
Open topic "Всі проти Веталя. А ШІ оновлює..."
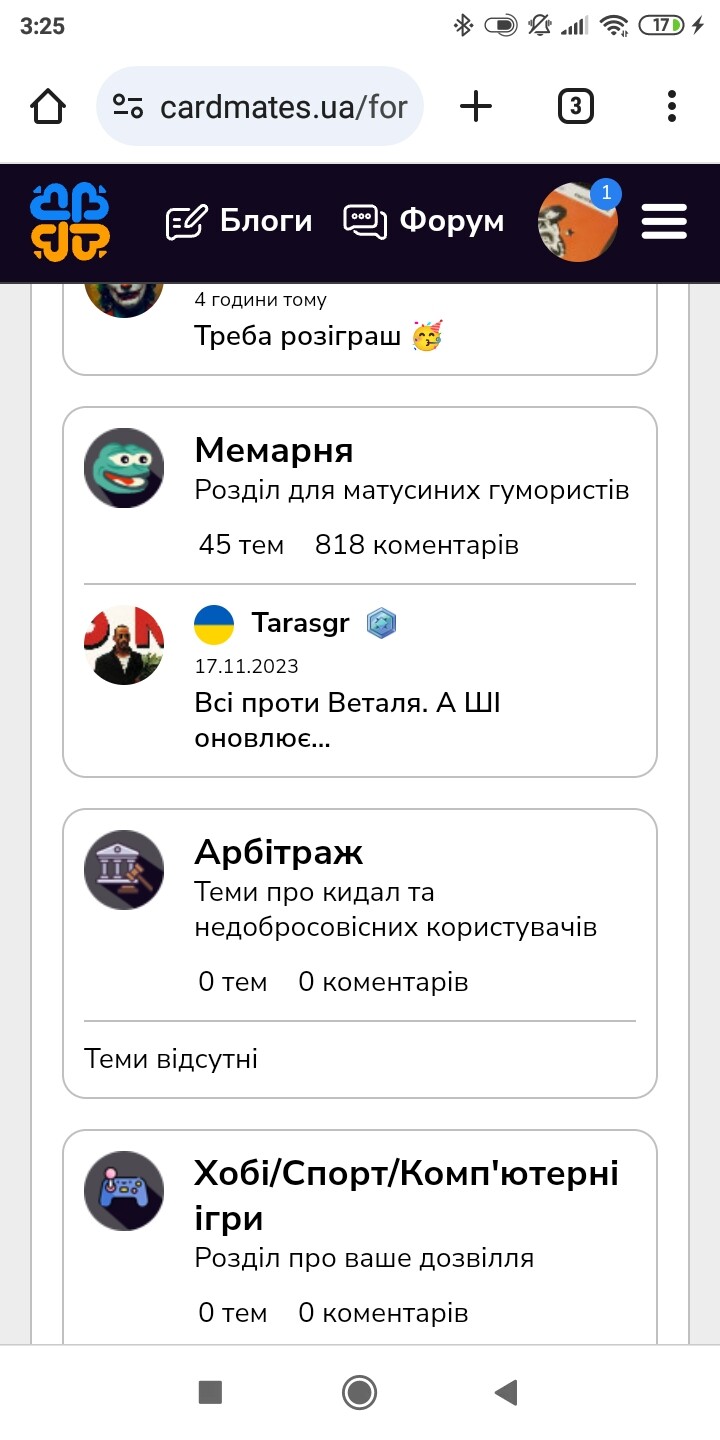pos(348,721)
